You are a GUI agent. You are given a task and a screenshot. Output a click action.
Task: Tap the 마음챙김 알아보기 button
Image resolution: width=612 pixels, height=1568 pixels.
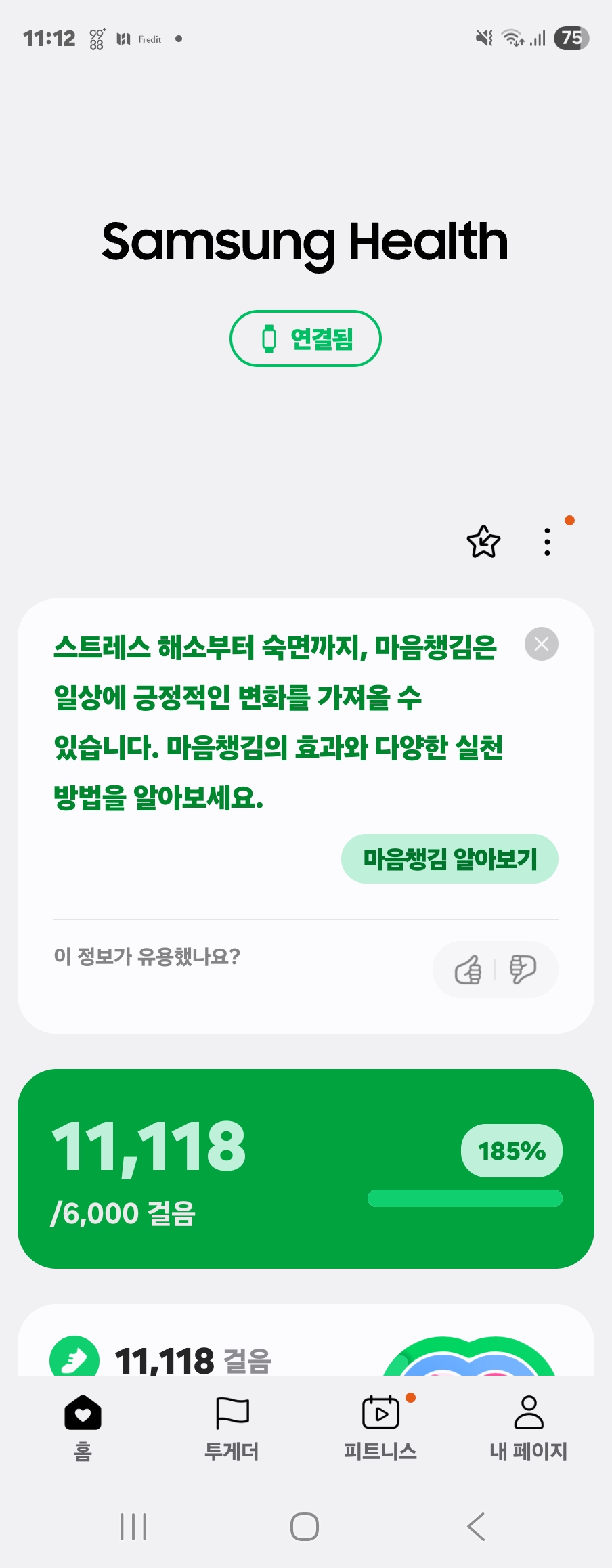pos(450,858)
